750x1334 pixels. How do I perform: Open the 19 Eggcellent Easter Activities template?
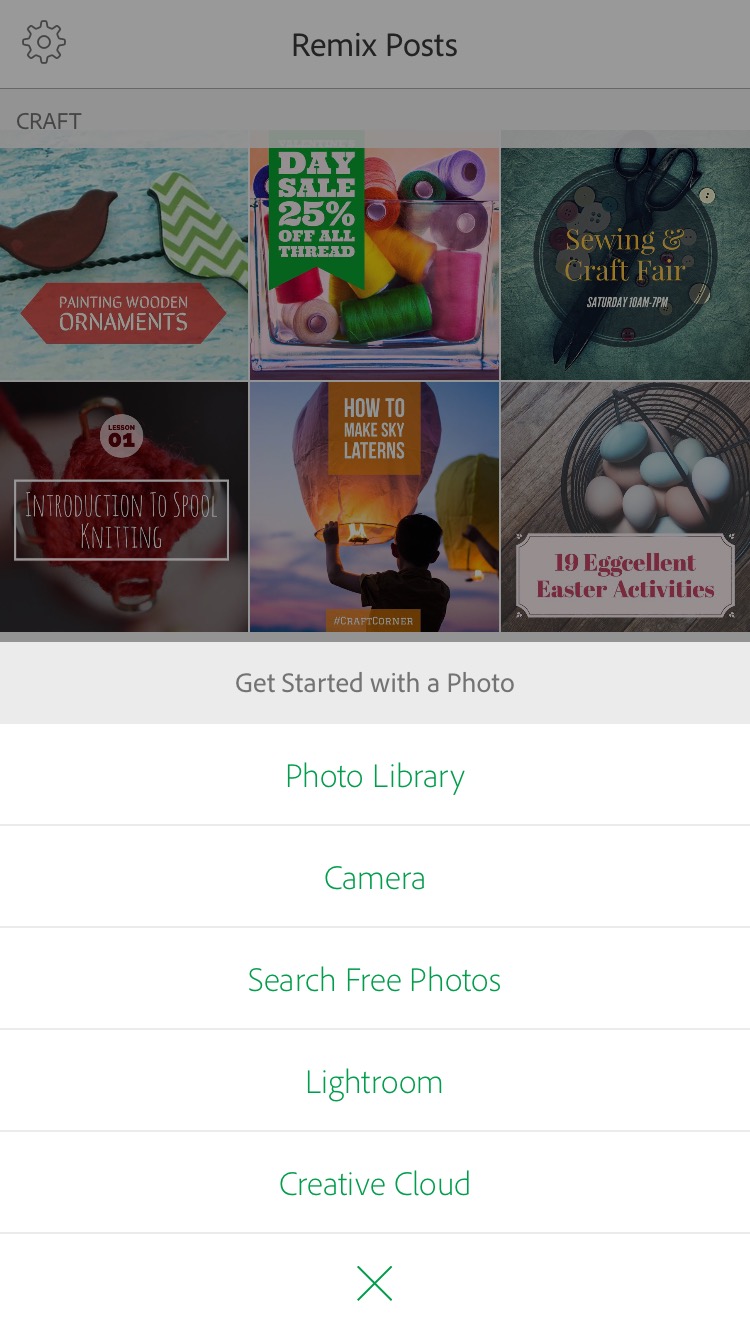(626, 507)
